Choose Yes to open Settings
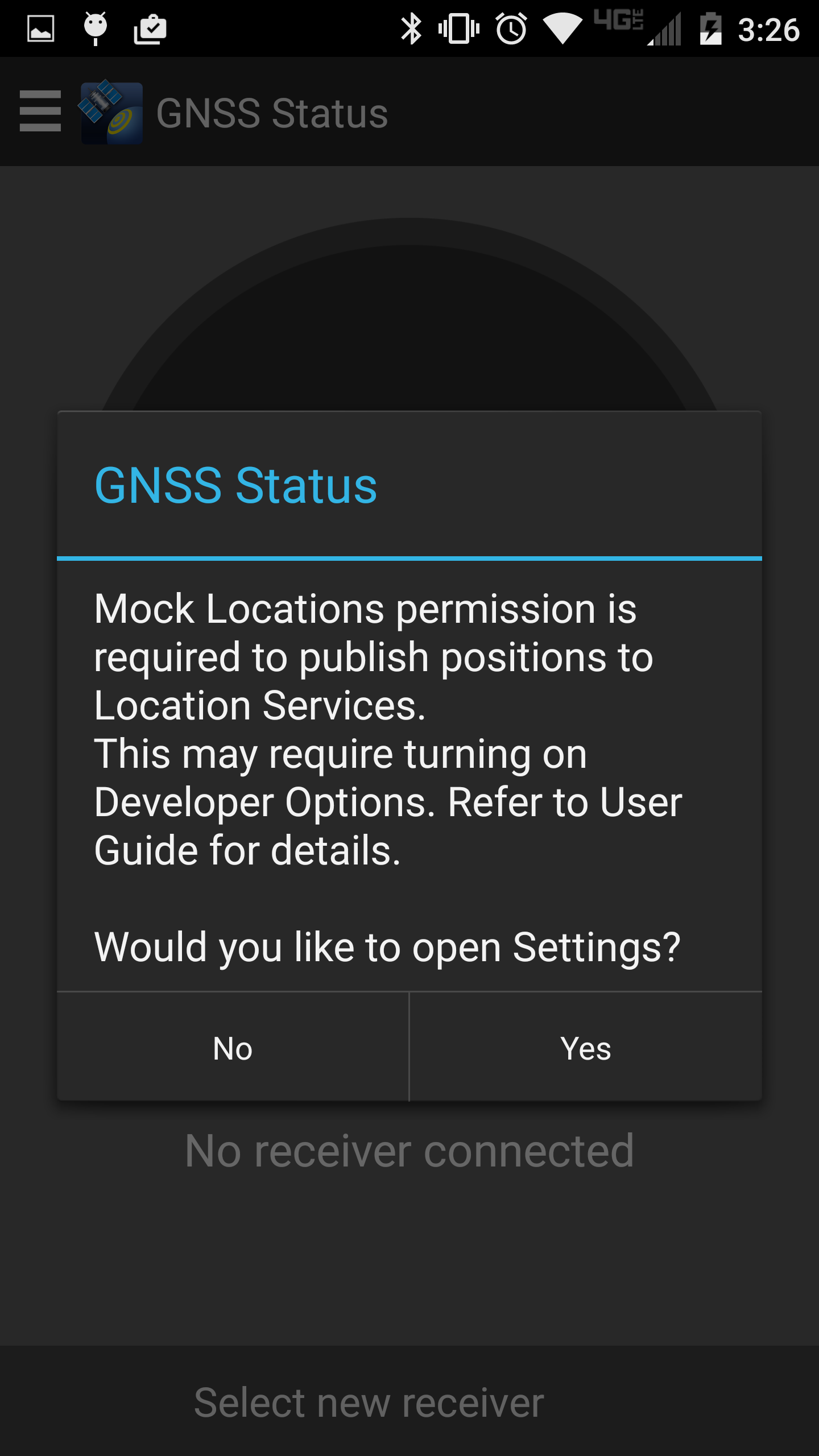Image resolution: width=819 pixels, height=1456 pixels. tap(585, 1048)
